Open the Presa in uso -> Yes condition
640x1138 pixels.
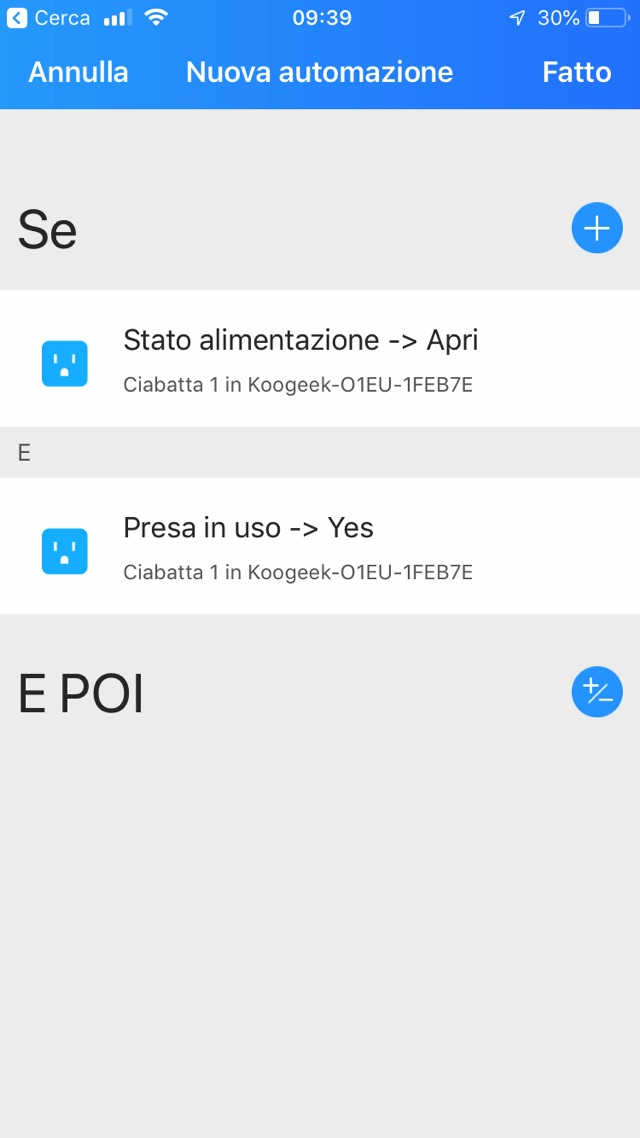tap(320, 546)
